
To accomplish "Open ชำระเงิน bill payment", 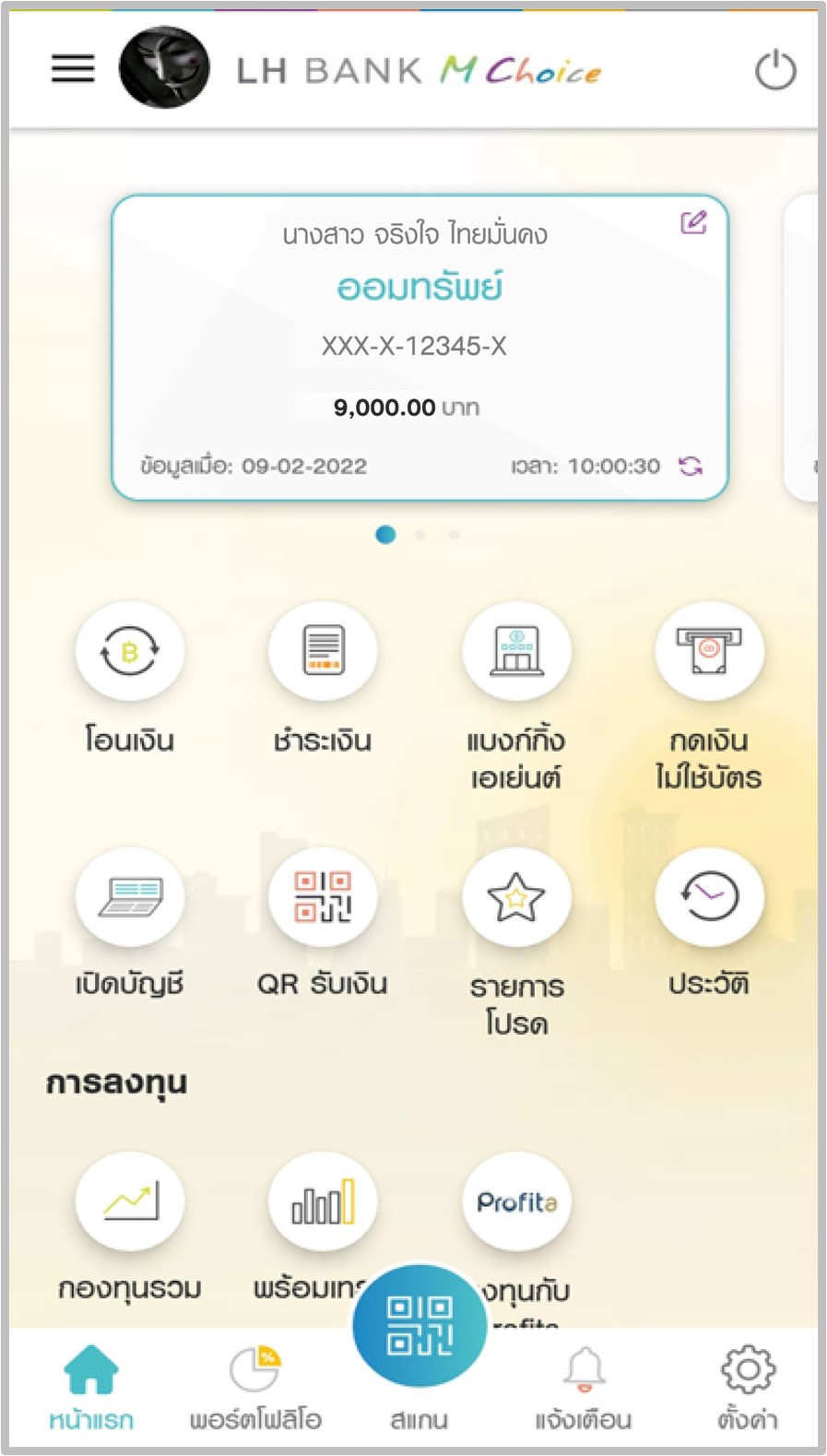I will click(323, 652).
